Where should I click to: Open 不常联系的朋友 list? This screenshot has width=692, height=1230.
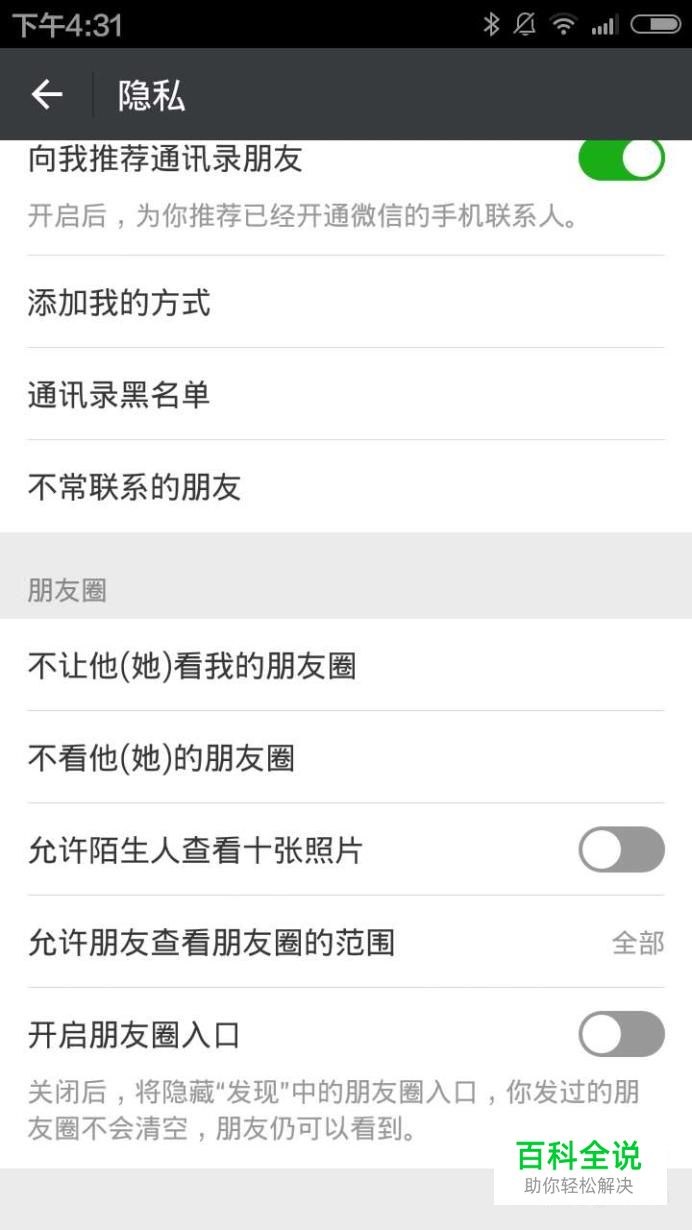pyautogui.click(x=346, y=486)
